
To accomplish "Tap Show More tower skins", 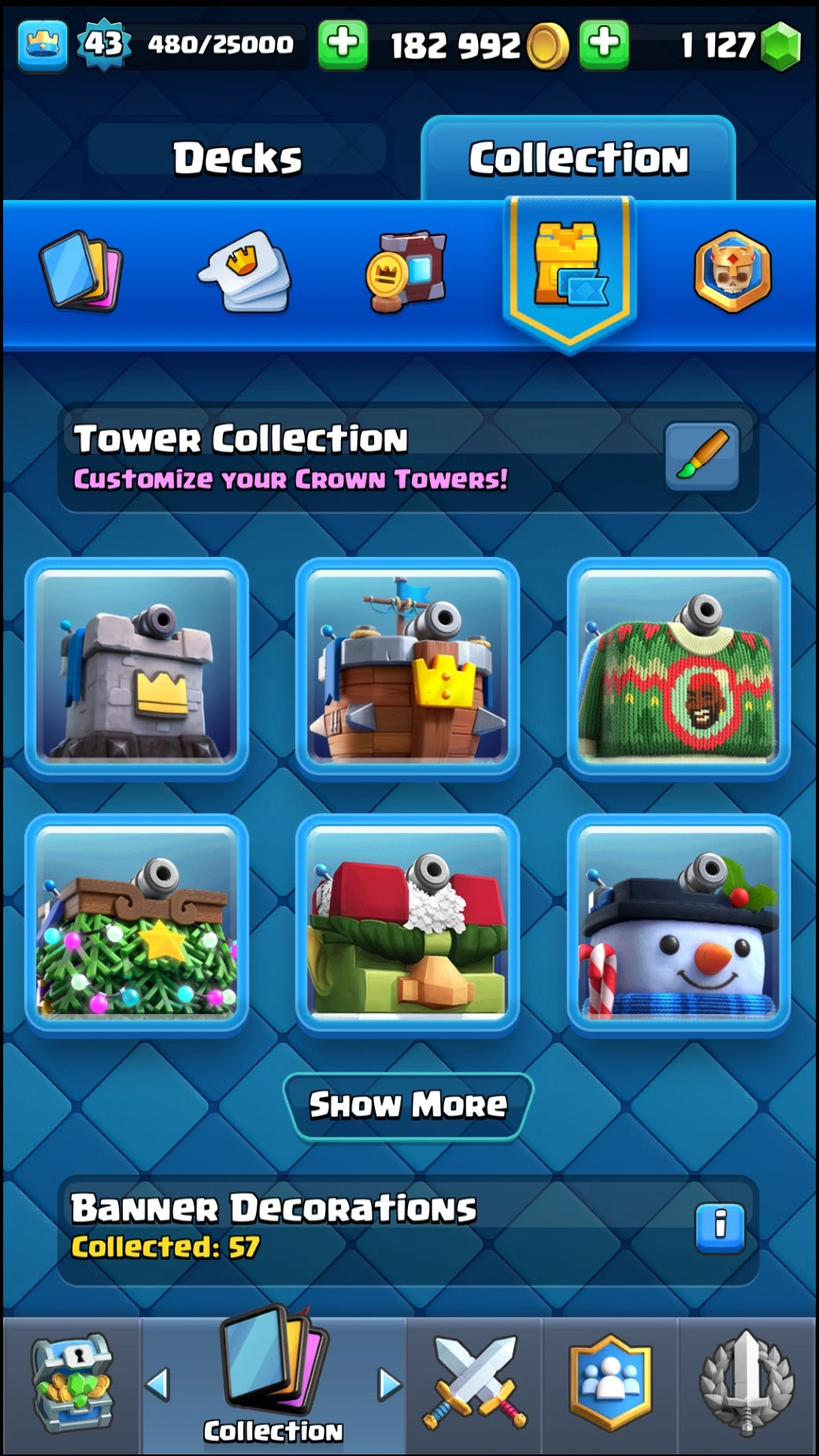I will point(408,1105).
